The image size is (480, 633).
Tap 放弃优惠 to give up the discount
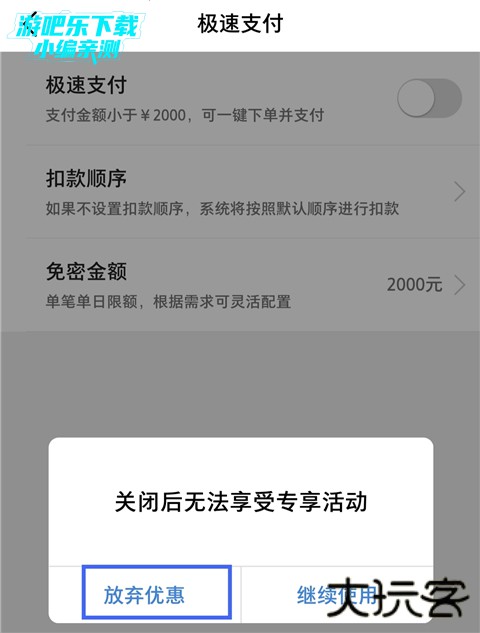145,595
